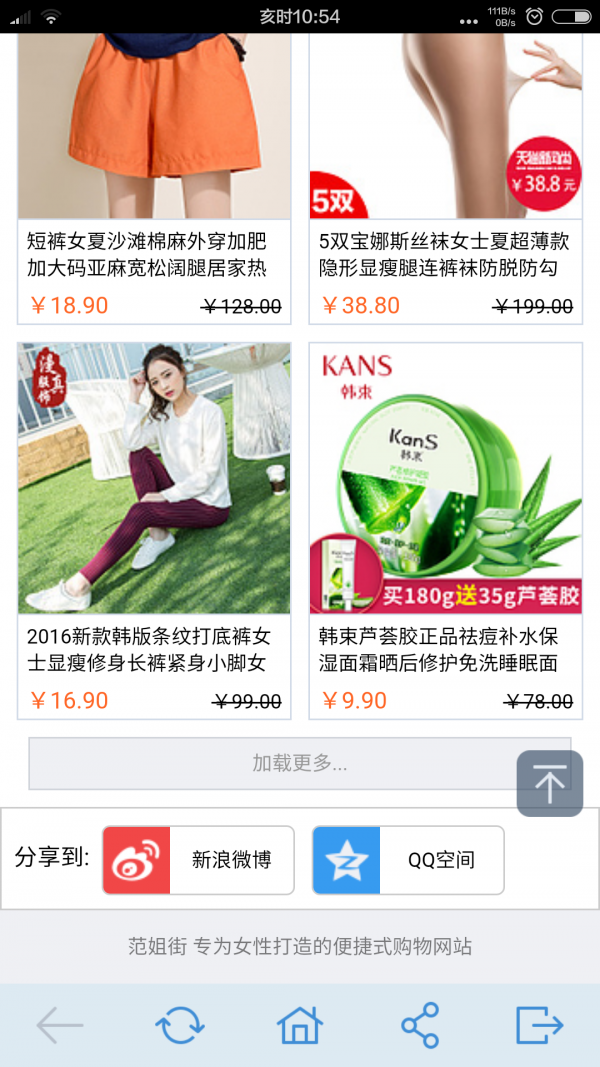Open the share options icon

[420, 1025]
